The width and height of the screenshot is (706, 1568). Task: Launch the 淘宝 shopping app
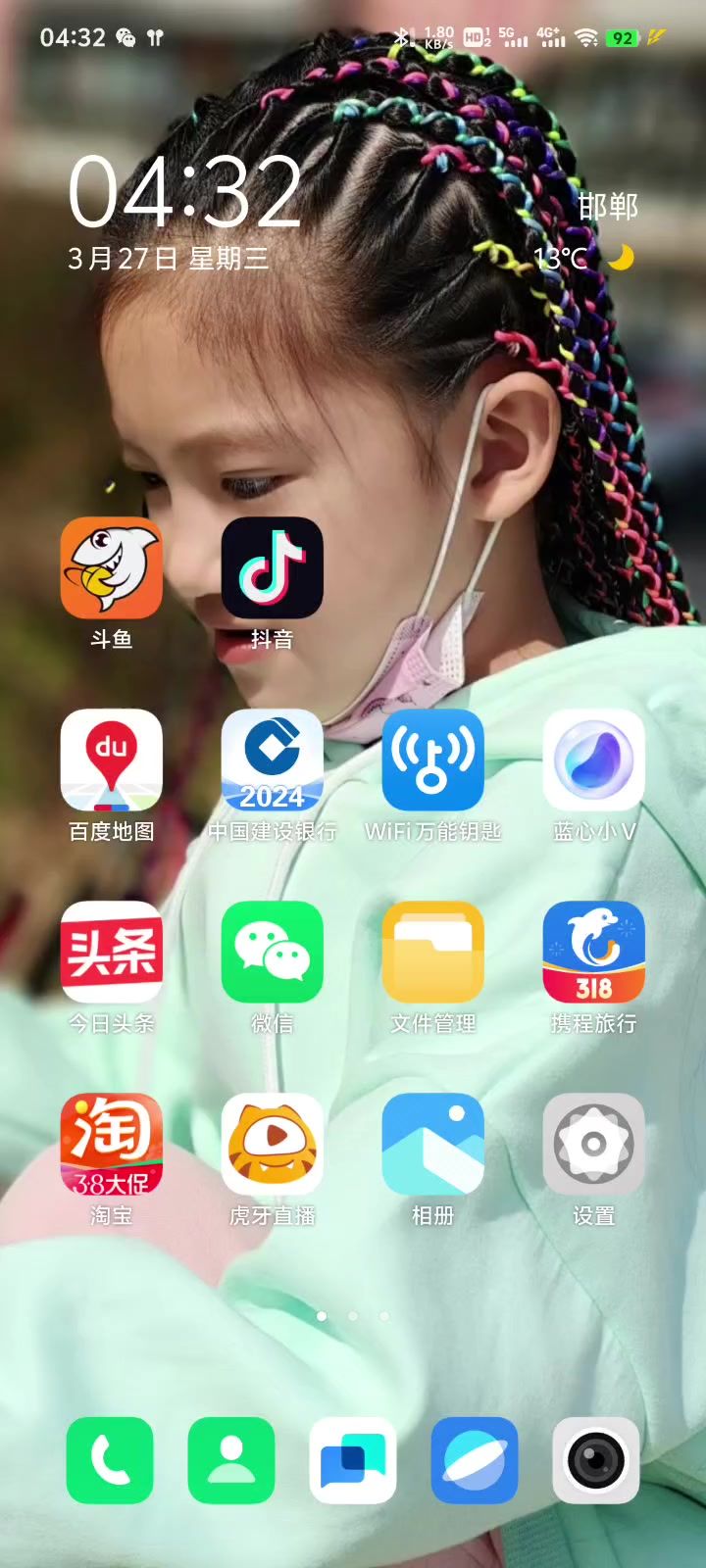point(112,1145)
